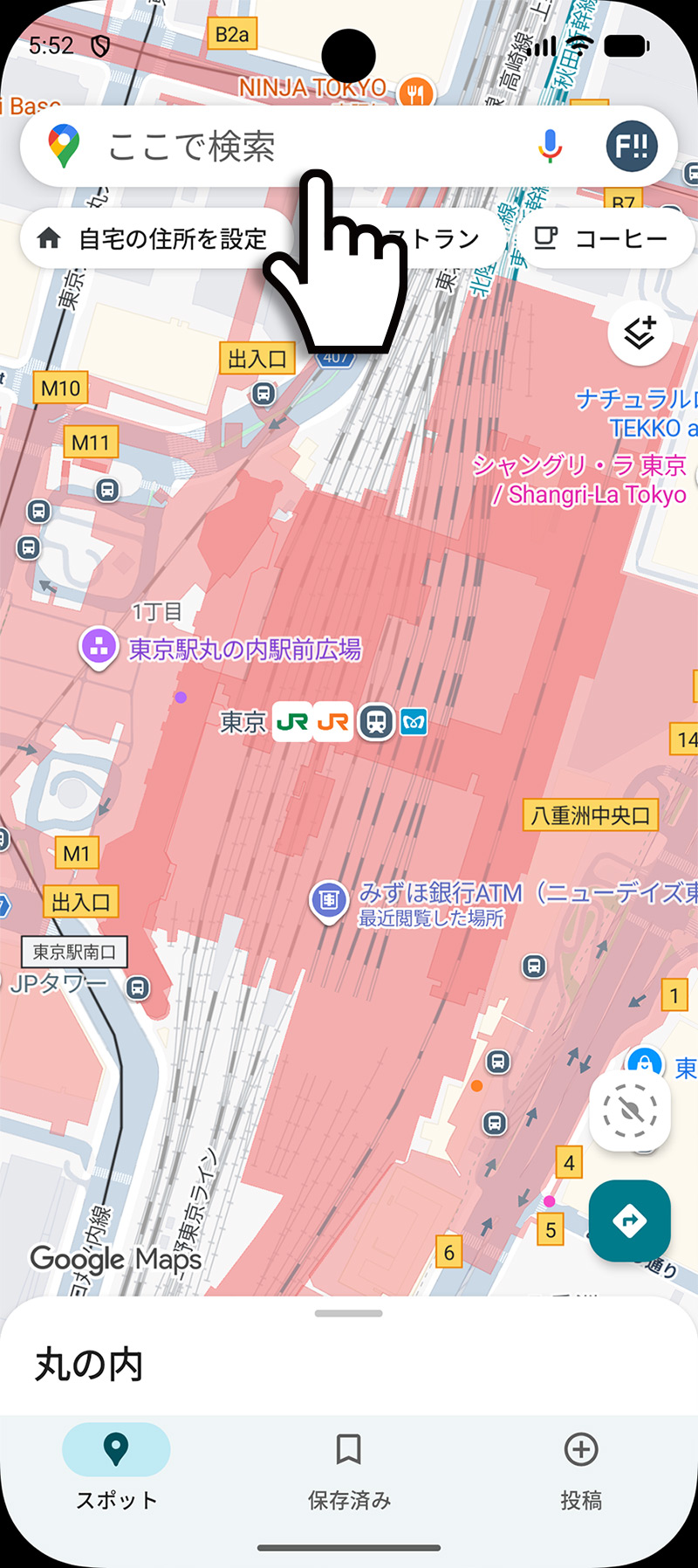Expand the 丸の内 bottom sheet handle
The width and height of the screenshot is (698, 1568).
[349, 1312]
